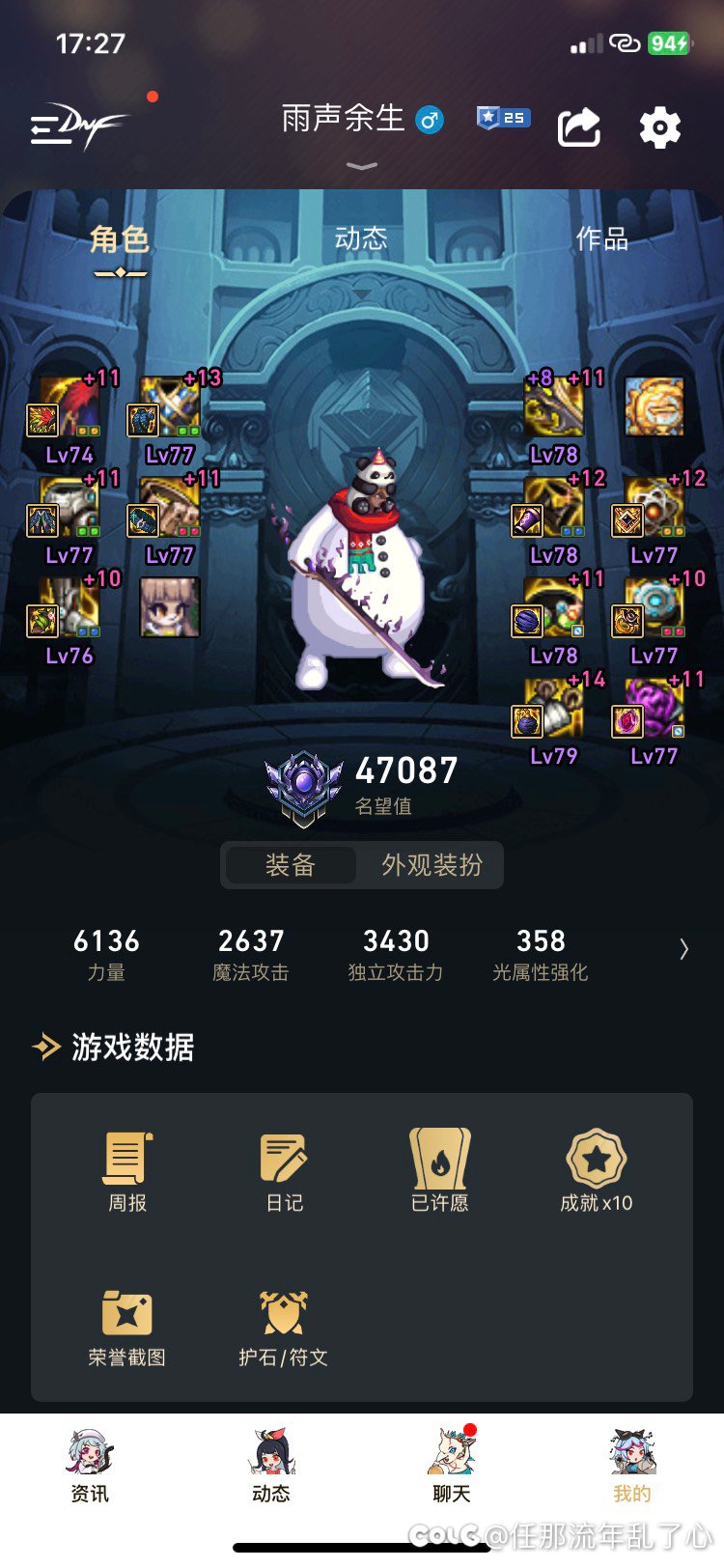Open the settings gear
Image resolution: width=724 pixels, height=1568 pixels.
pos(660,127)
